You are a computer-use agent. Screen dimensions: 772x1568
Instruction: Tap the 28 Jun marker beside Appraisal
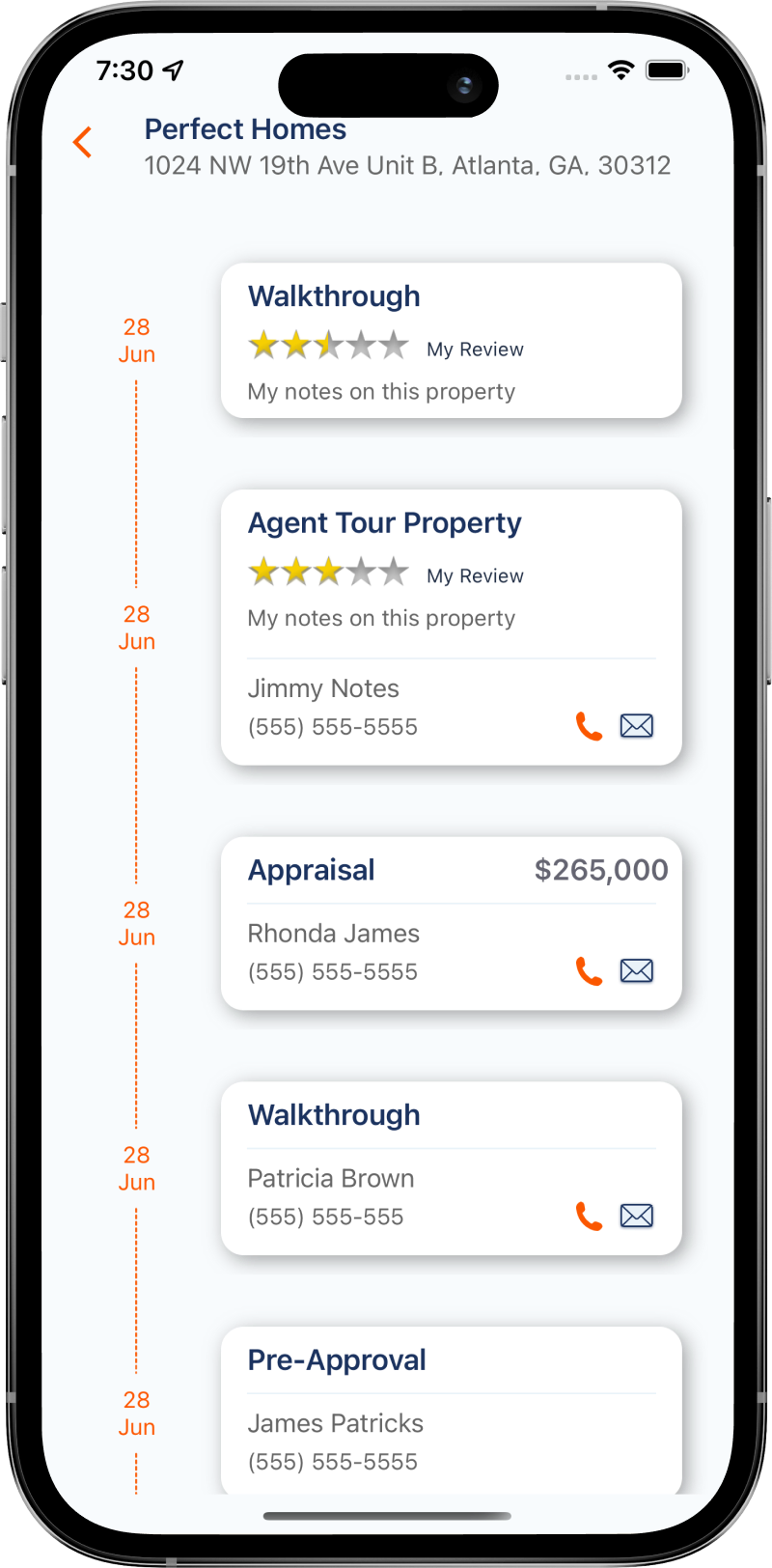coord(136,922)
